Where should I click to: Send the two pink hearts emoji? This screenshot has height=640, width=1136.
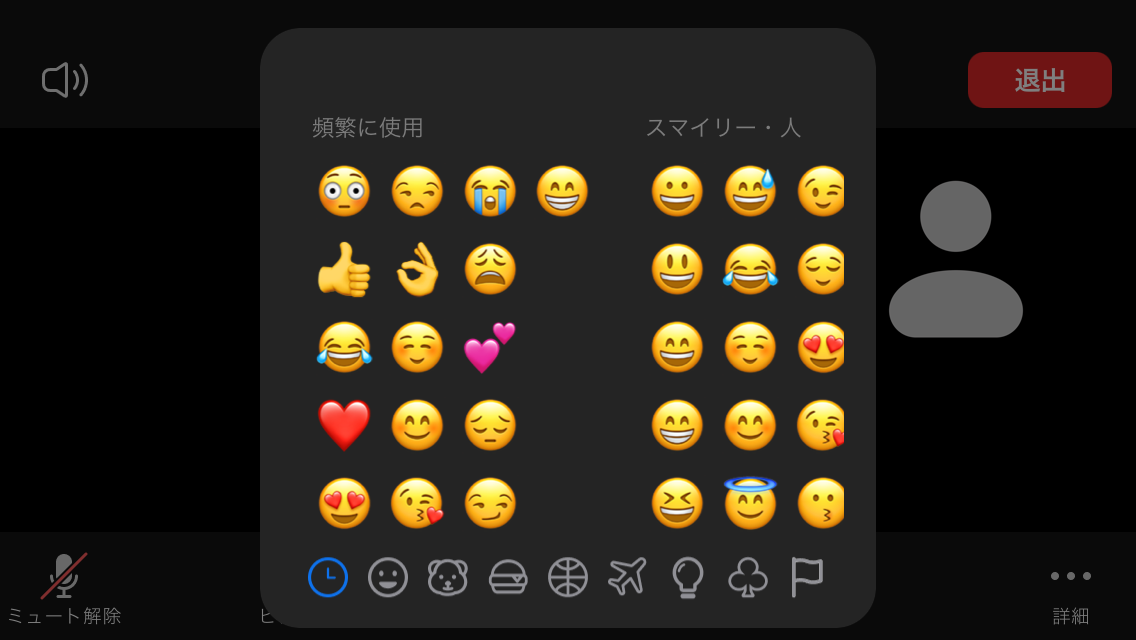tap(490, 347)
